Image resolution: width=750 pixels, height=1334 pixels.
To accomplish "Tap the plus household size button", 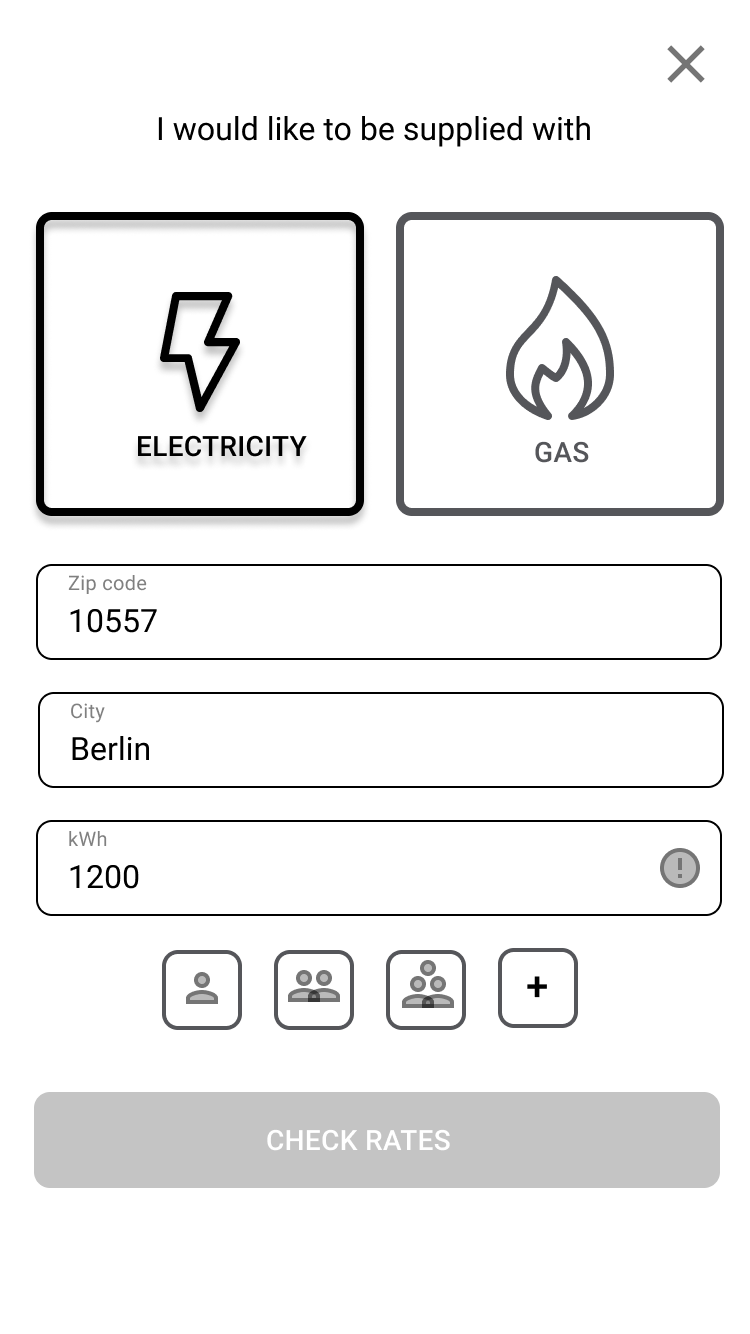I will click(538, 988).
